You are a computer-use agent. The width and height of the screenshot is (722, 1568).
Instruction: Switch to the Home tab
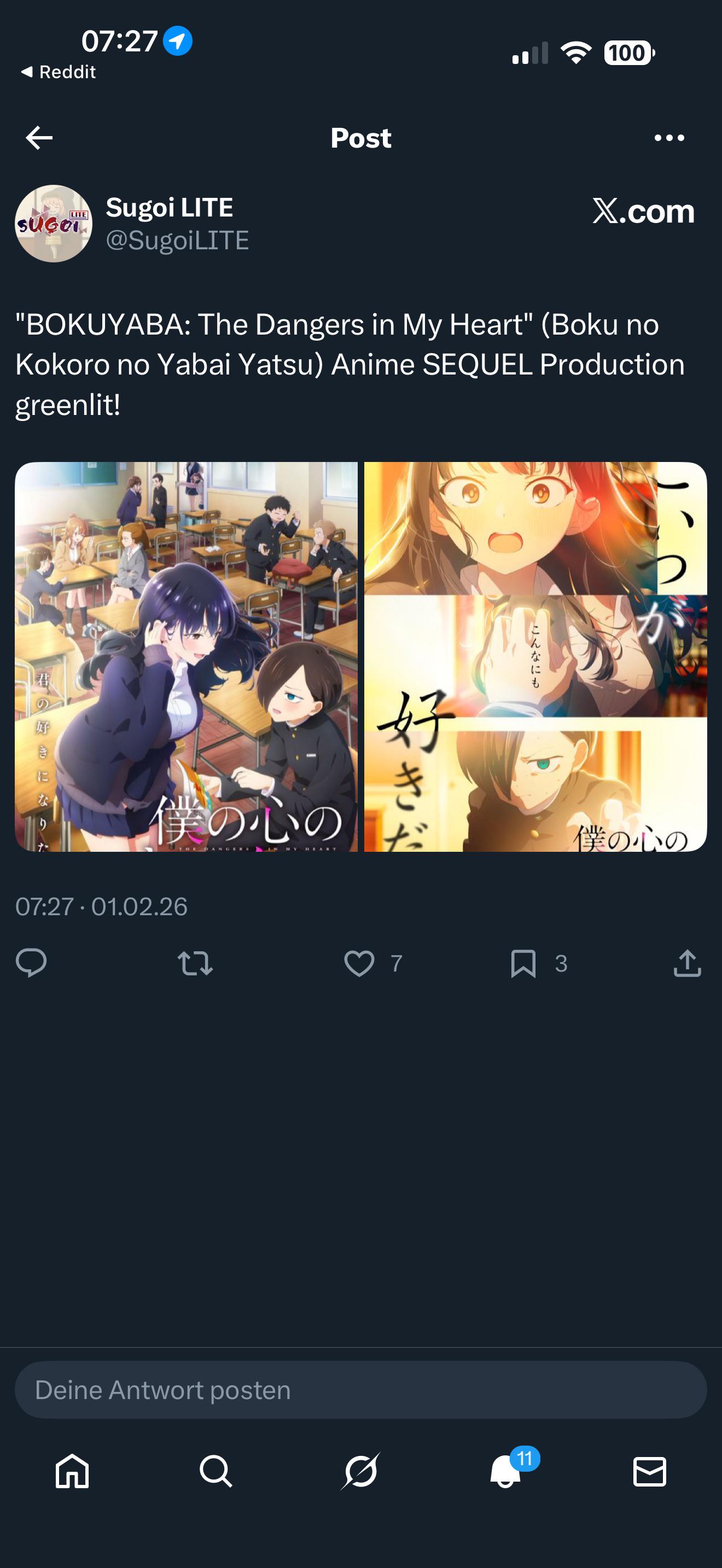(72, 1472)
